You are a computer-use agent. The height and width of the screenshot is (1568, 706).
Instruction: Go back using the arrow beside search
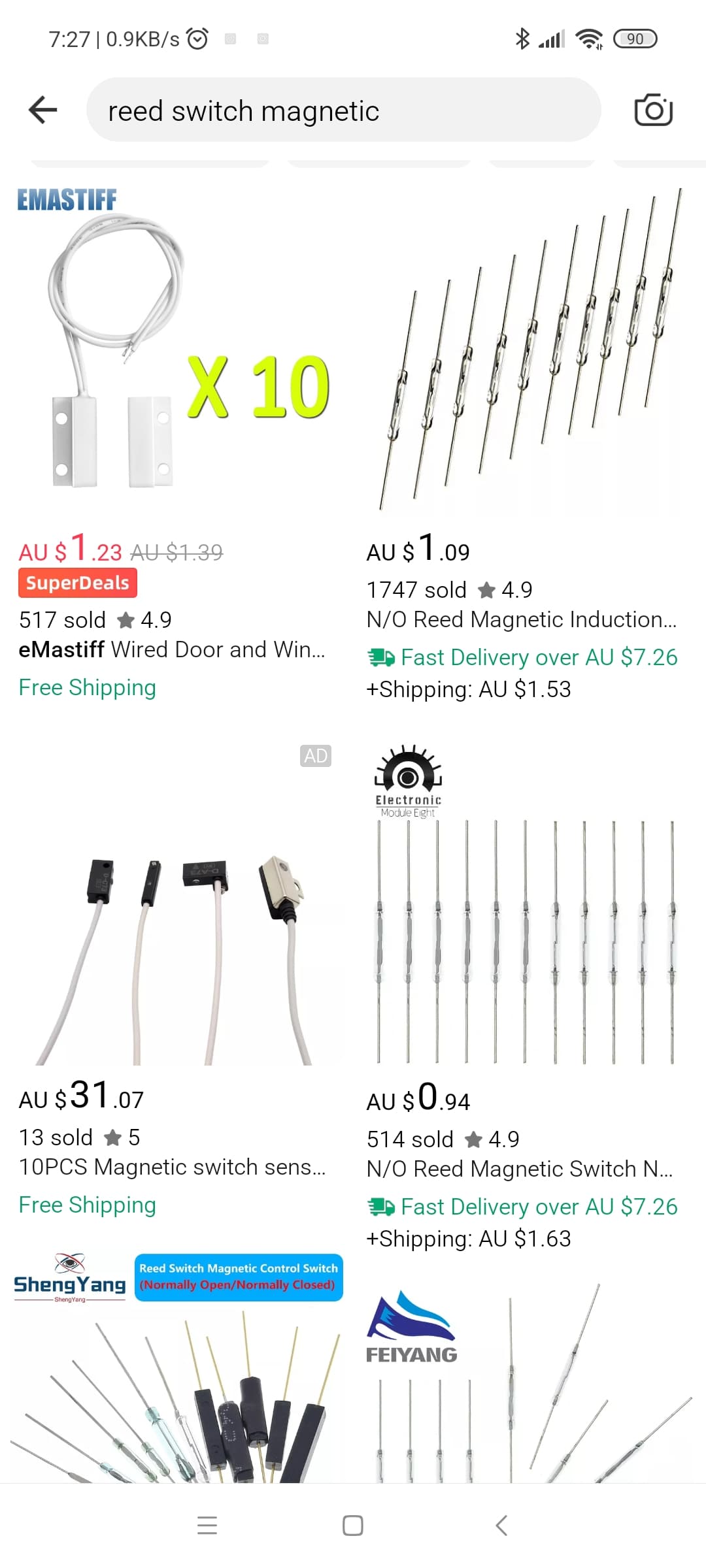43,110
